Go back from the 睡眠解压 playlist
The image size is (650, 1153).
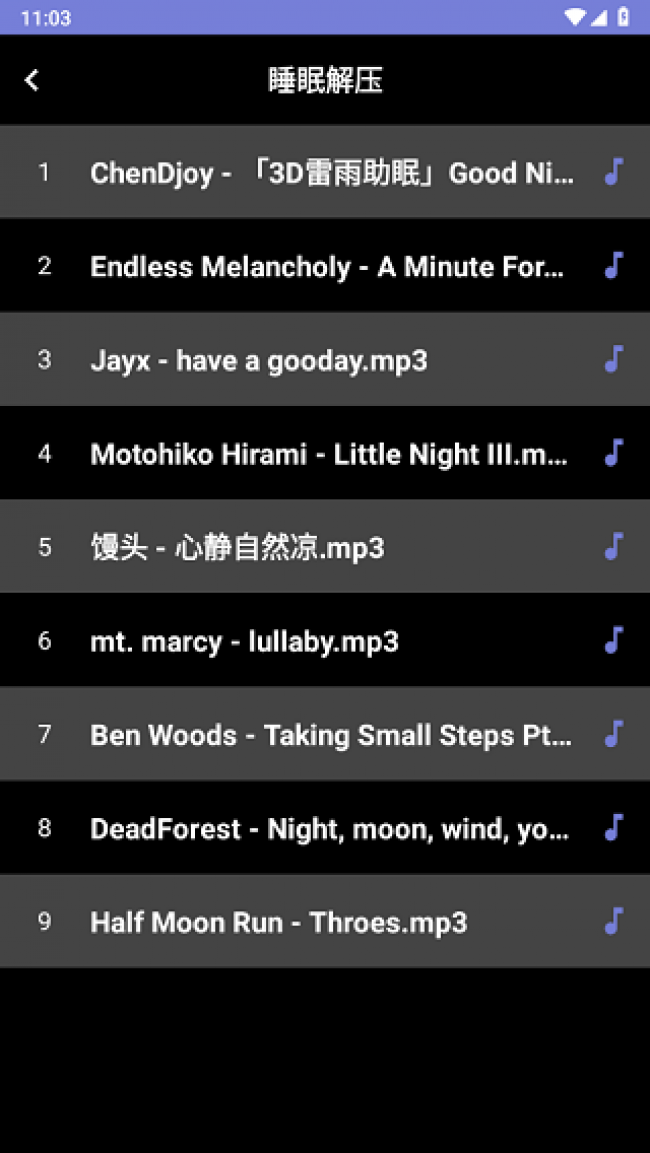pyautogui.click(x=32, y=80)
